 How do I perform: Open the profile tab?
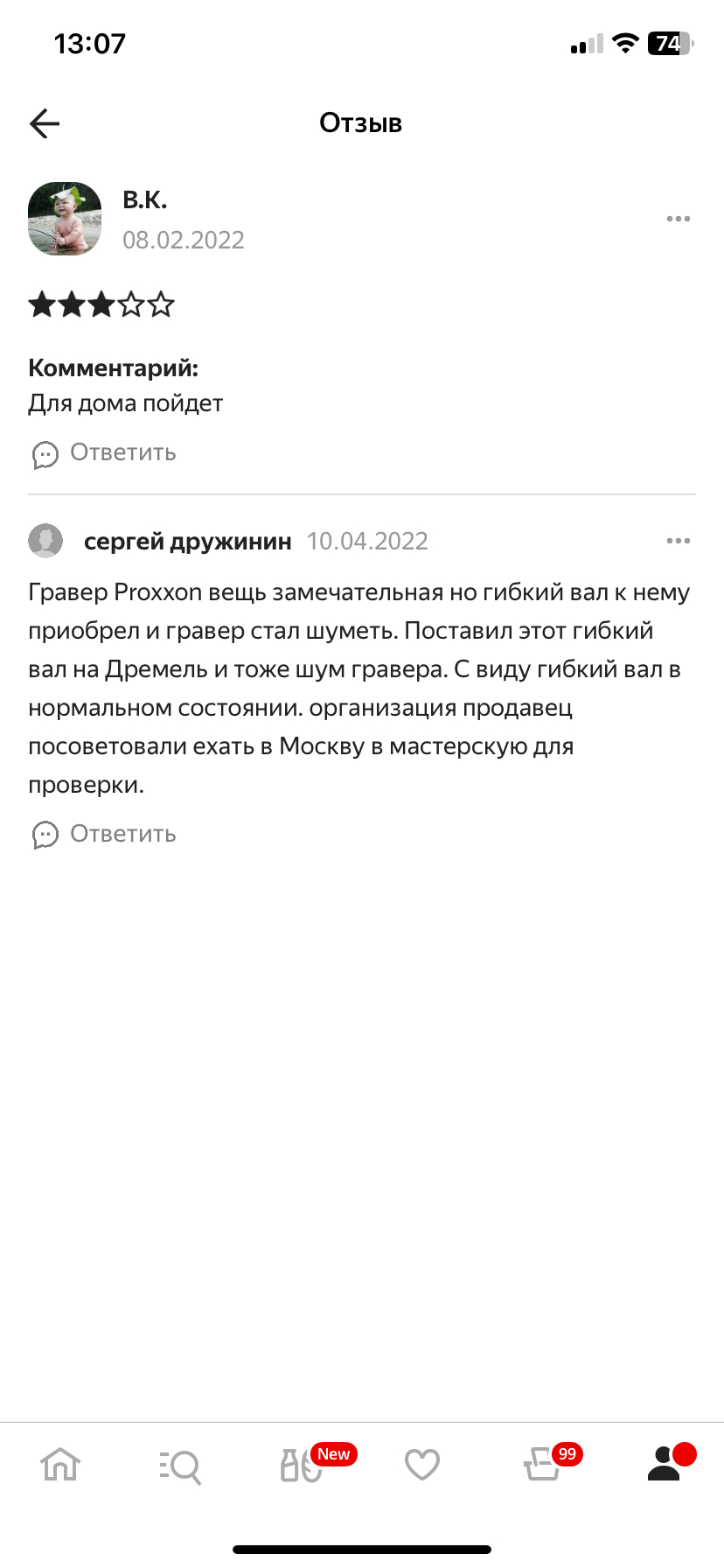pyautogui.click(x=665, y=1464)
